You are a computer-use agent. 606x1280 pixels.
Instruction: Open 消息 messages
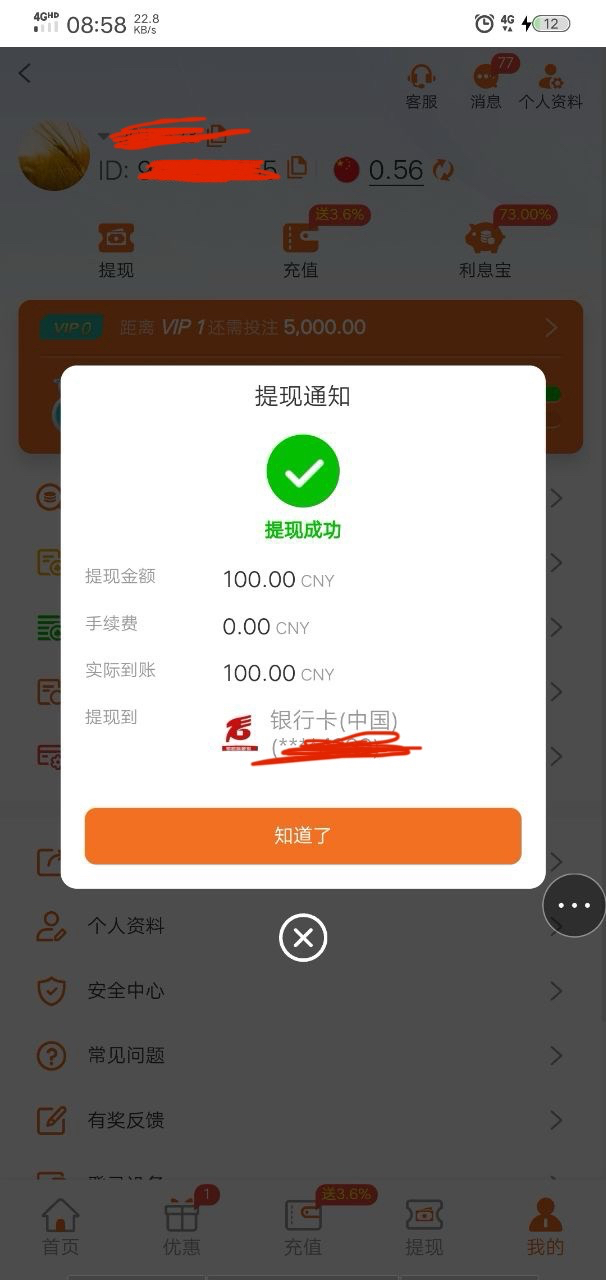pos(486,86)
